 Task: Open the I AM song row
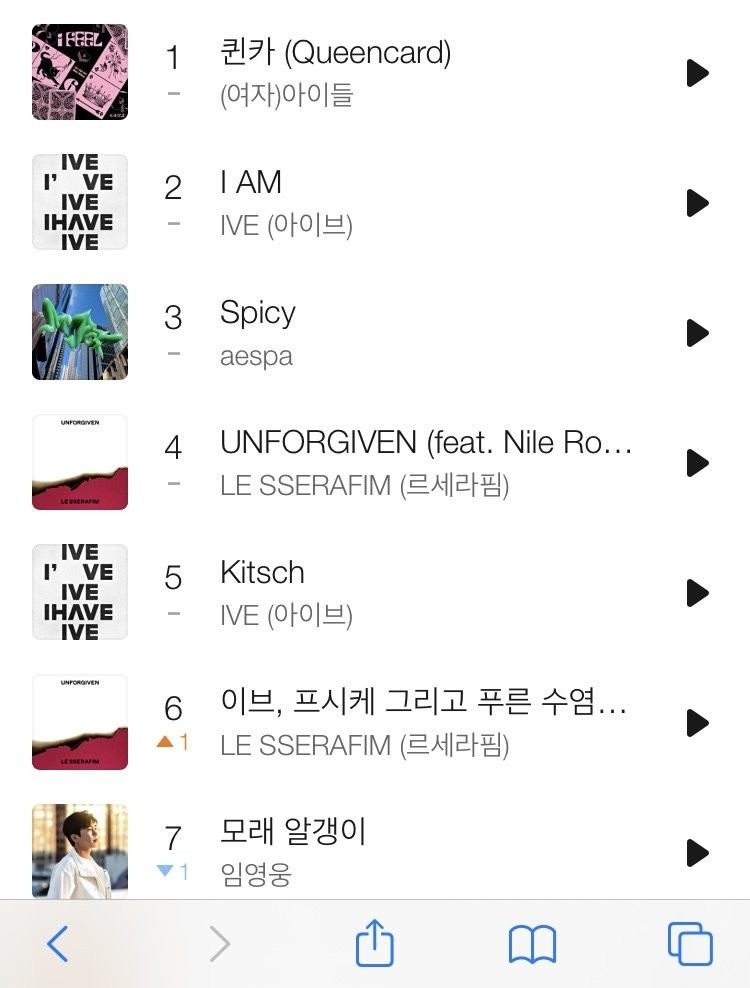(251, 184)
